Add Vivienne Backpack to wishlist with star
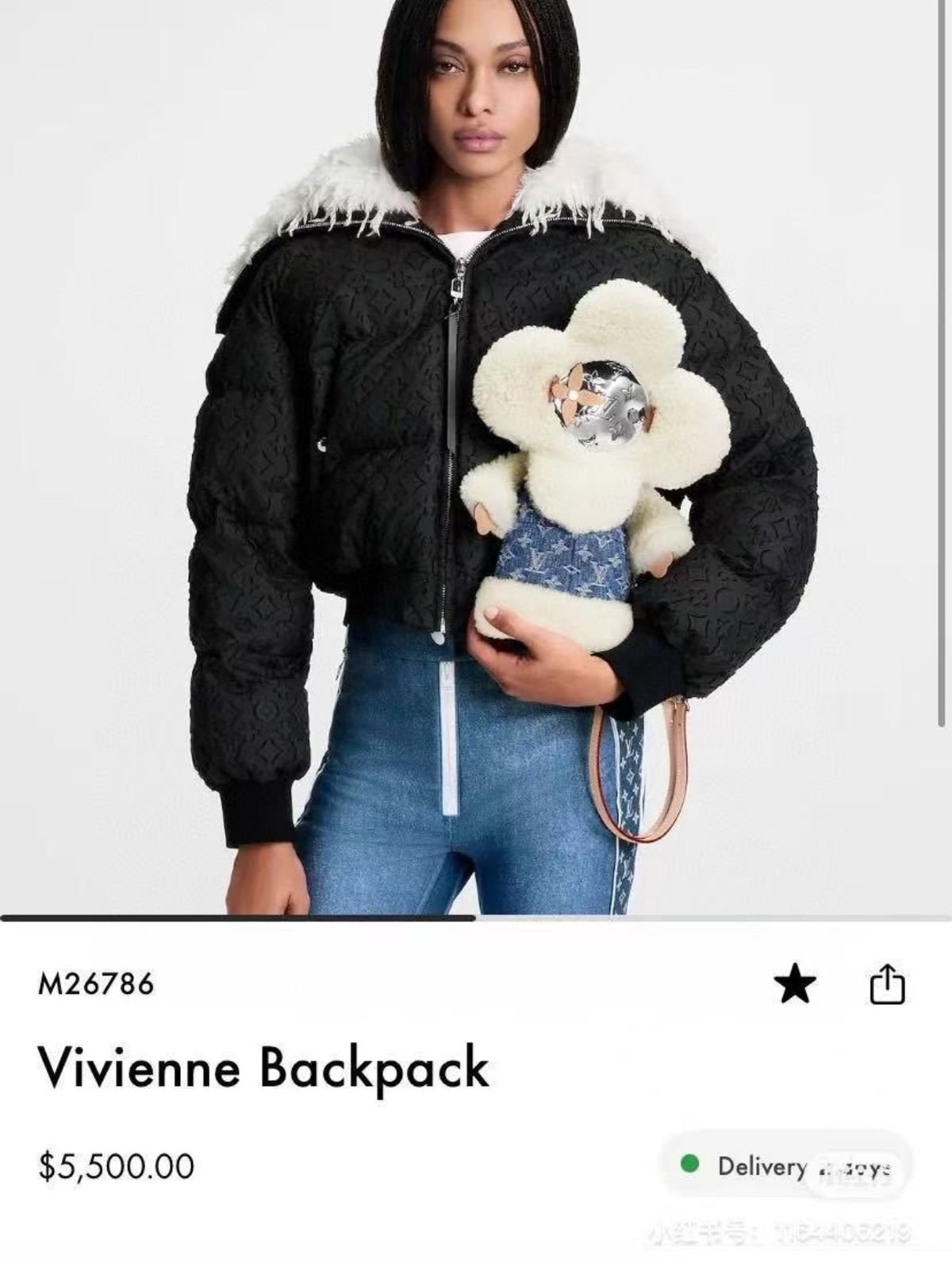Screen dimensions: 952x1270 coord(795,985)
